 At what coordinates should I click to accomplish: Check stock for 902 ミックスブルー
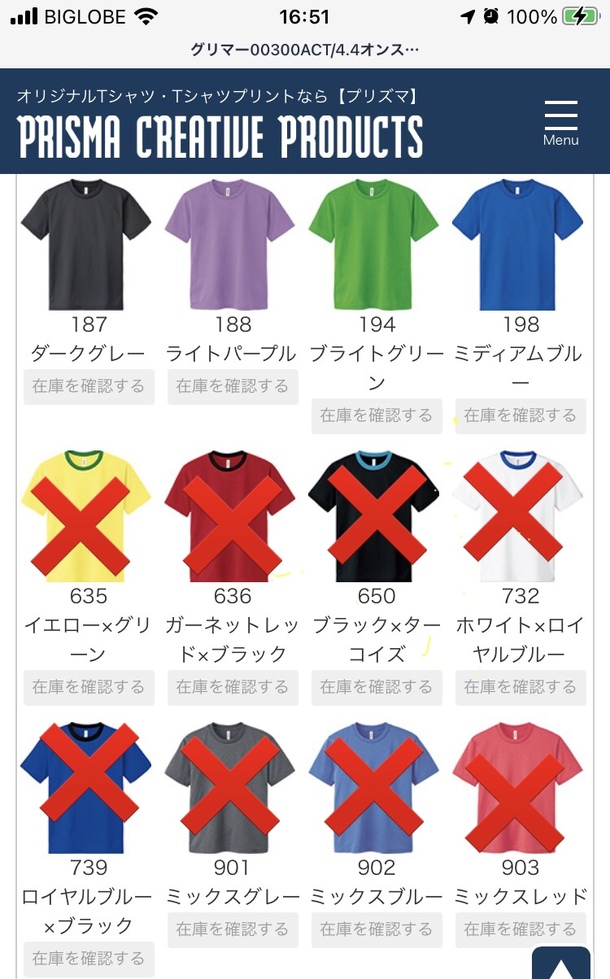(377, 929)
